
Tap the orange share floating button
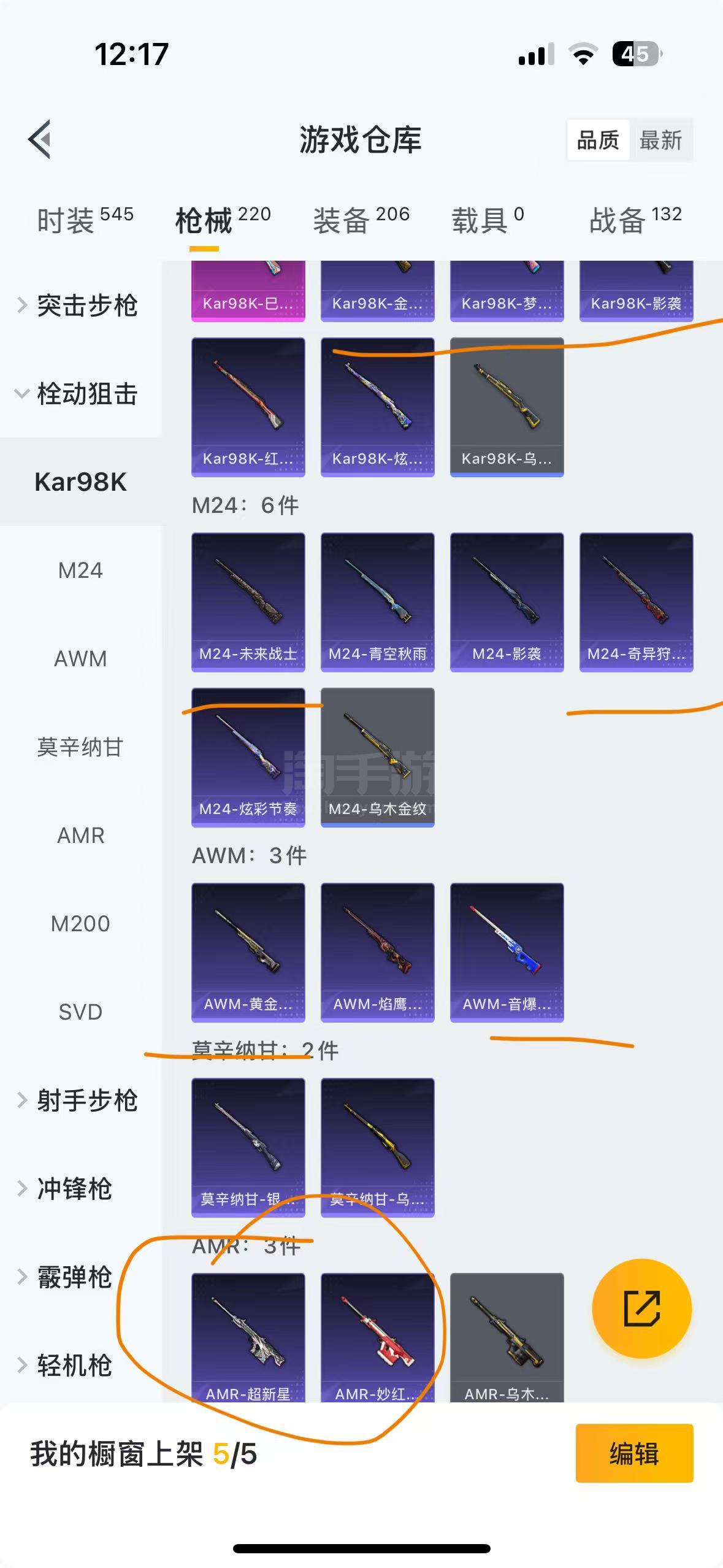[641, 1309]
